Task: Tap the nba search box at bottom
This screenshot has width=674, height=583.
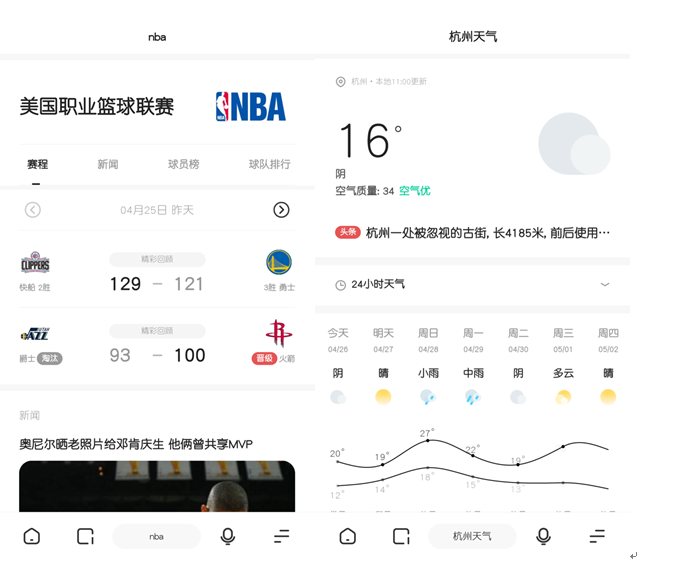Action: [x=157, y=537]
